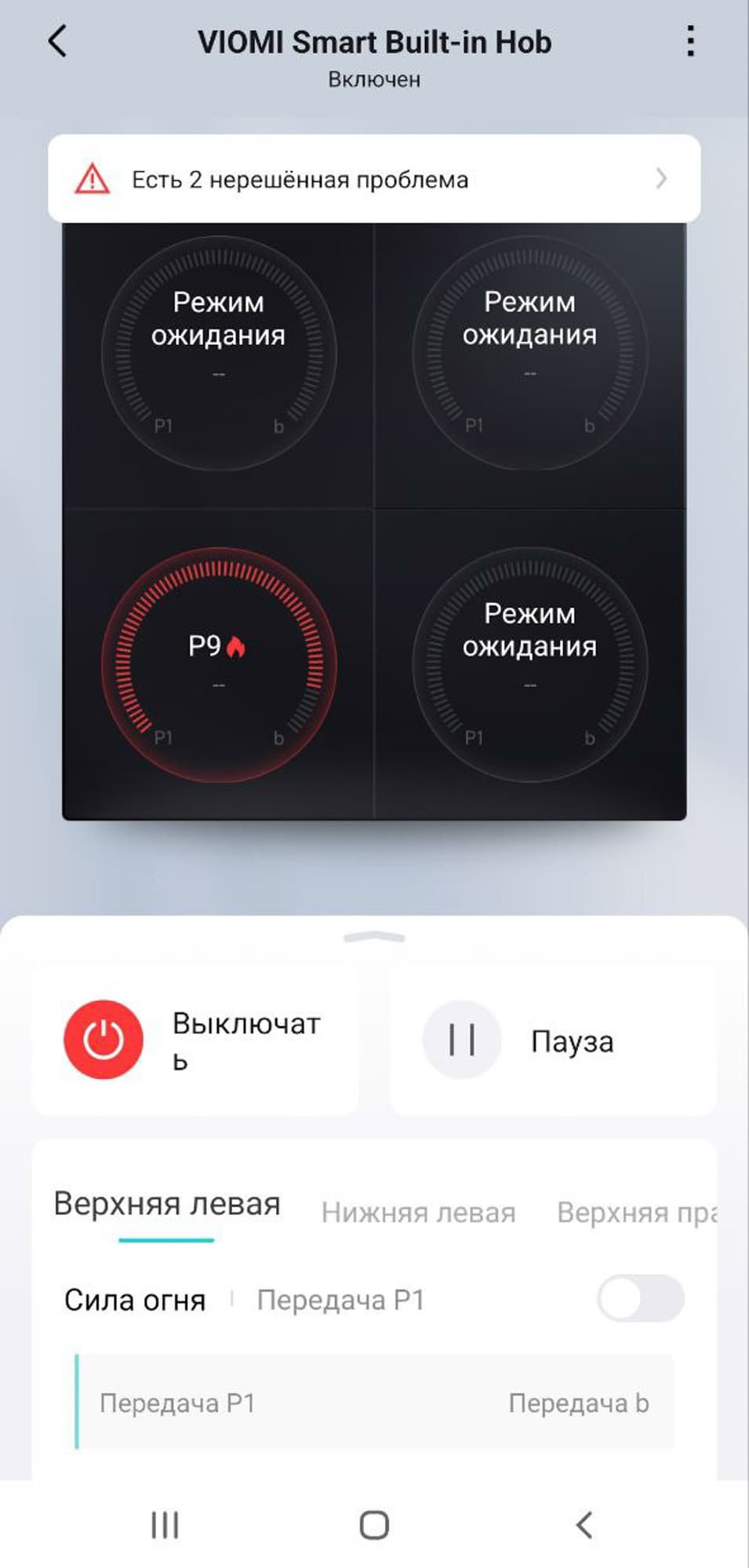The image size is (749, 1568).
Task: Tap the active P9 burner dial
Action: [219, 664]
